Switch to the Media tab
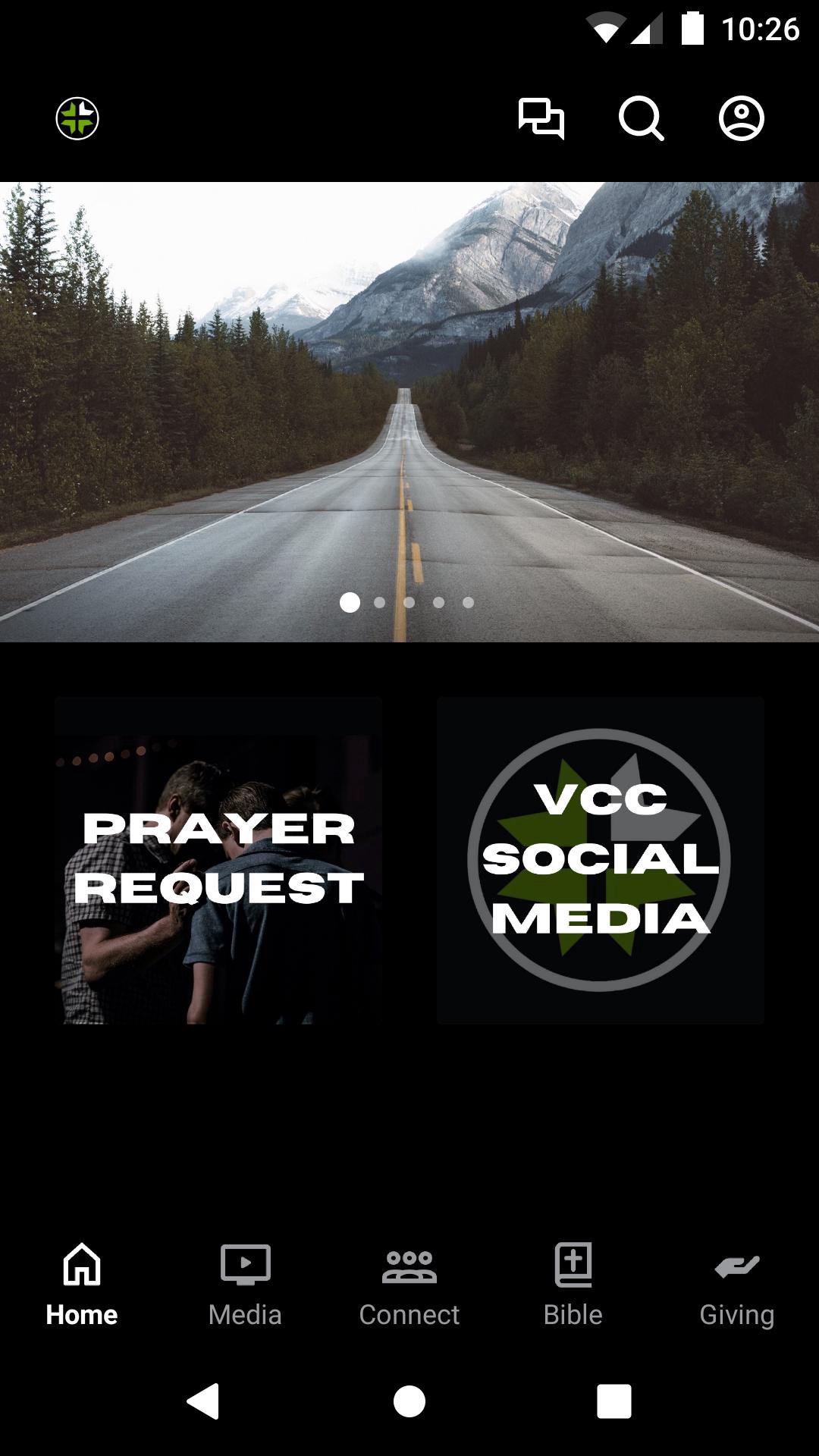The image size is (819, 1456). [x=245, y=1282]
